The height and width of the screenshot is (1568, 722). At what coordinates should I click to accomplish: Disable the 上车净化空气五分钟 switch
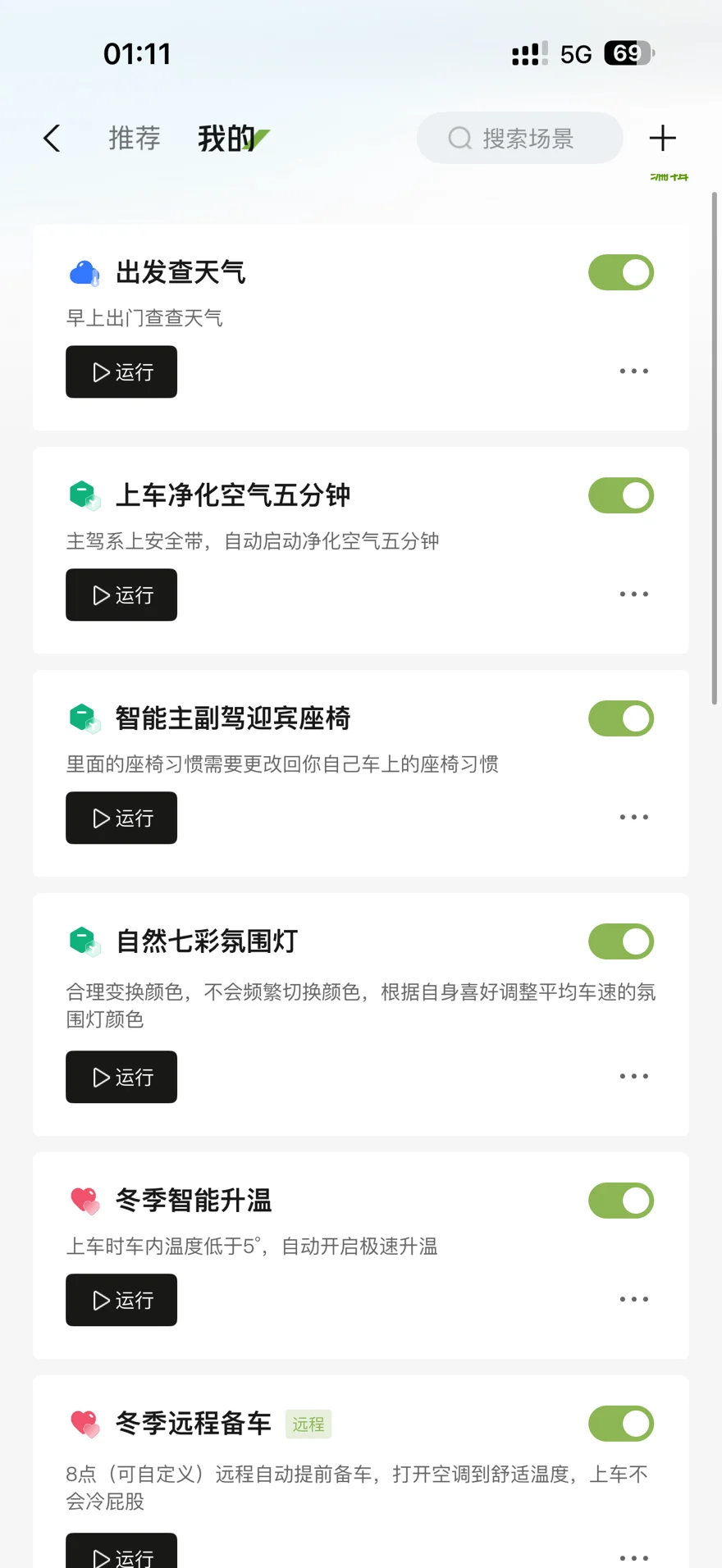click(x=620, y=496)
